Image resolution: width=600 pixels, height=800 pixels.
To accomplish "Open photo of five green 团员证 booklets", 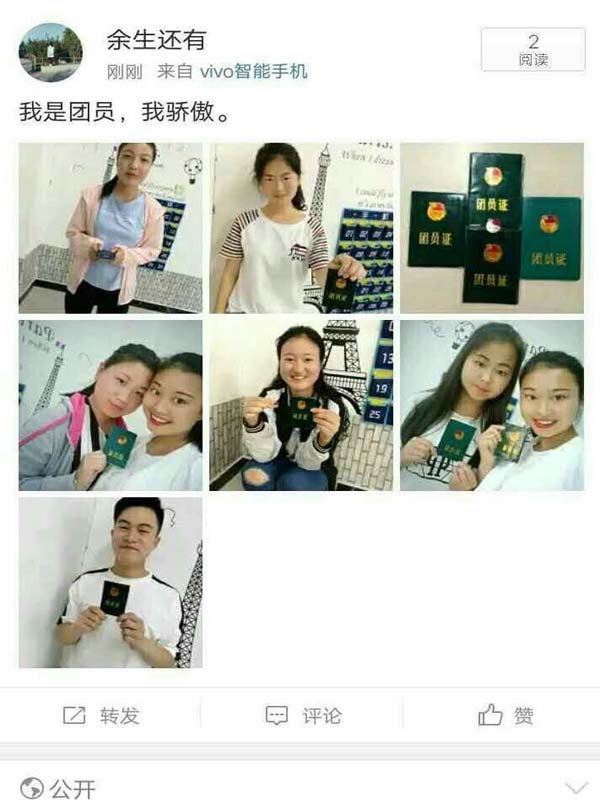I will click(x=492, y=228).
